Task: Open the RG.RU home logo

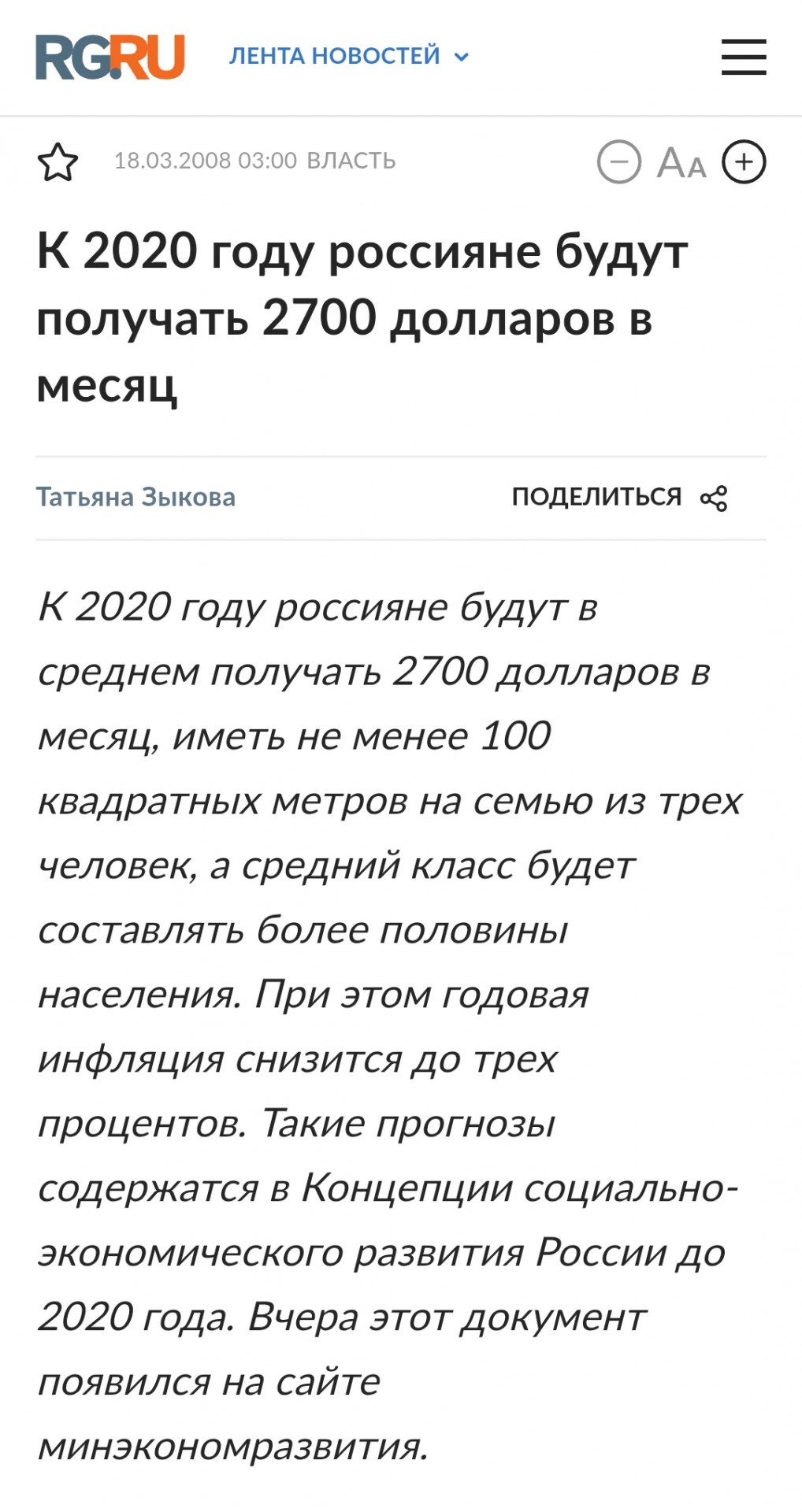Action: pyautogui.click(x=110, y=57)
